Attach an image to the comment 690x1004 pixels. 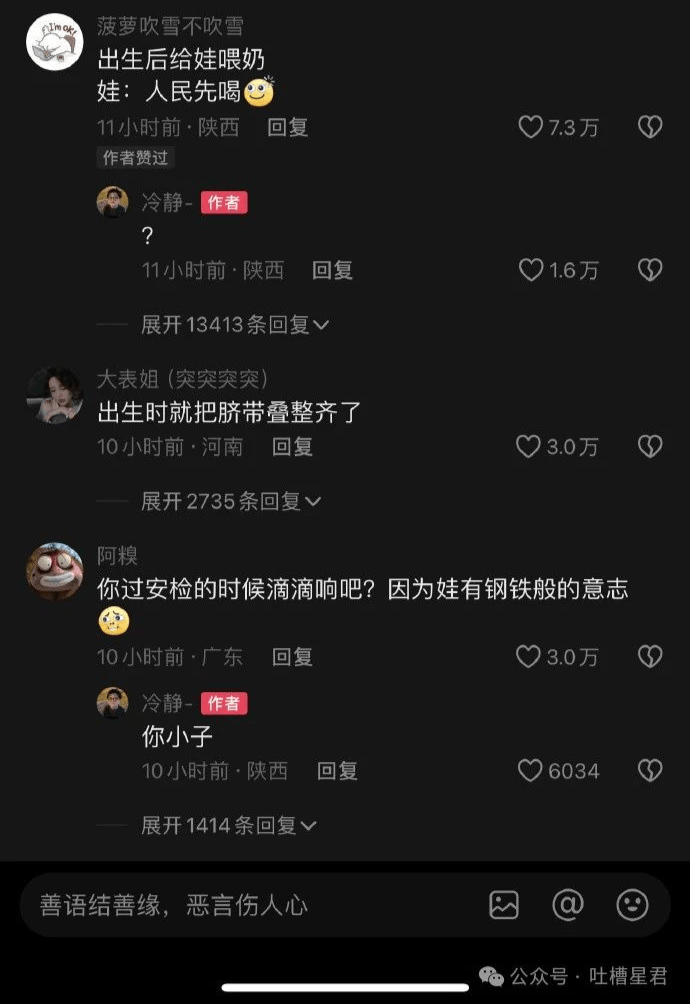[504, 905]
